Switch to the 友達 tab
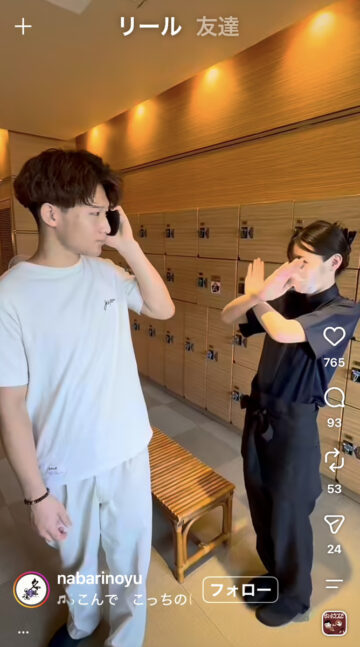 coord(218,27)
